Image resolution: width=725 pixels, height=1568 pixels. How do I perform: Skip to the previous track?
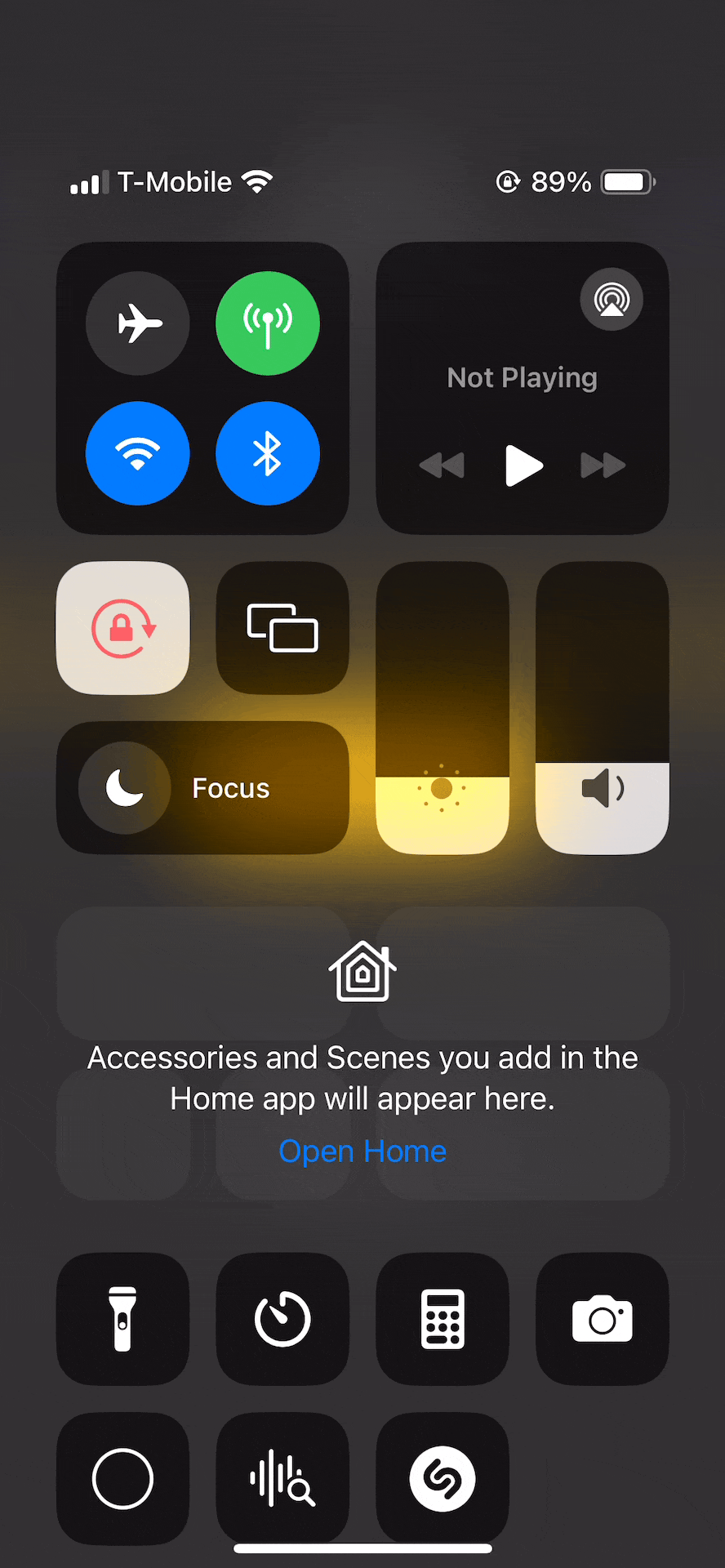point(442,465)
